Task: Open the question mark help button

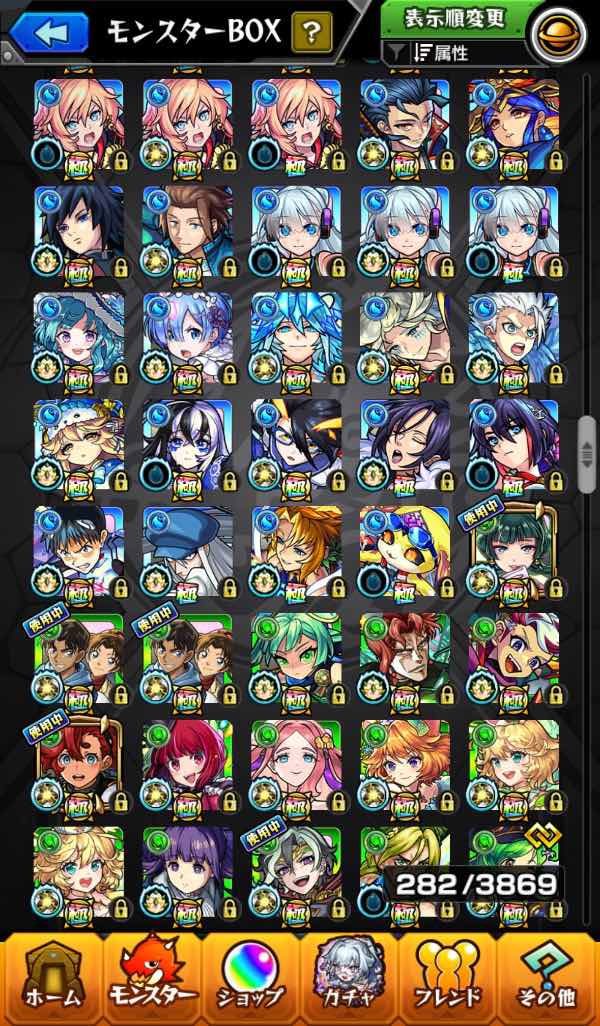Action: pyautogui.click(x=312, y=33)
